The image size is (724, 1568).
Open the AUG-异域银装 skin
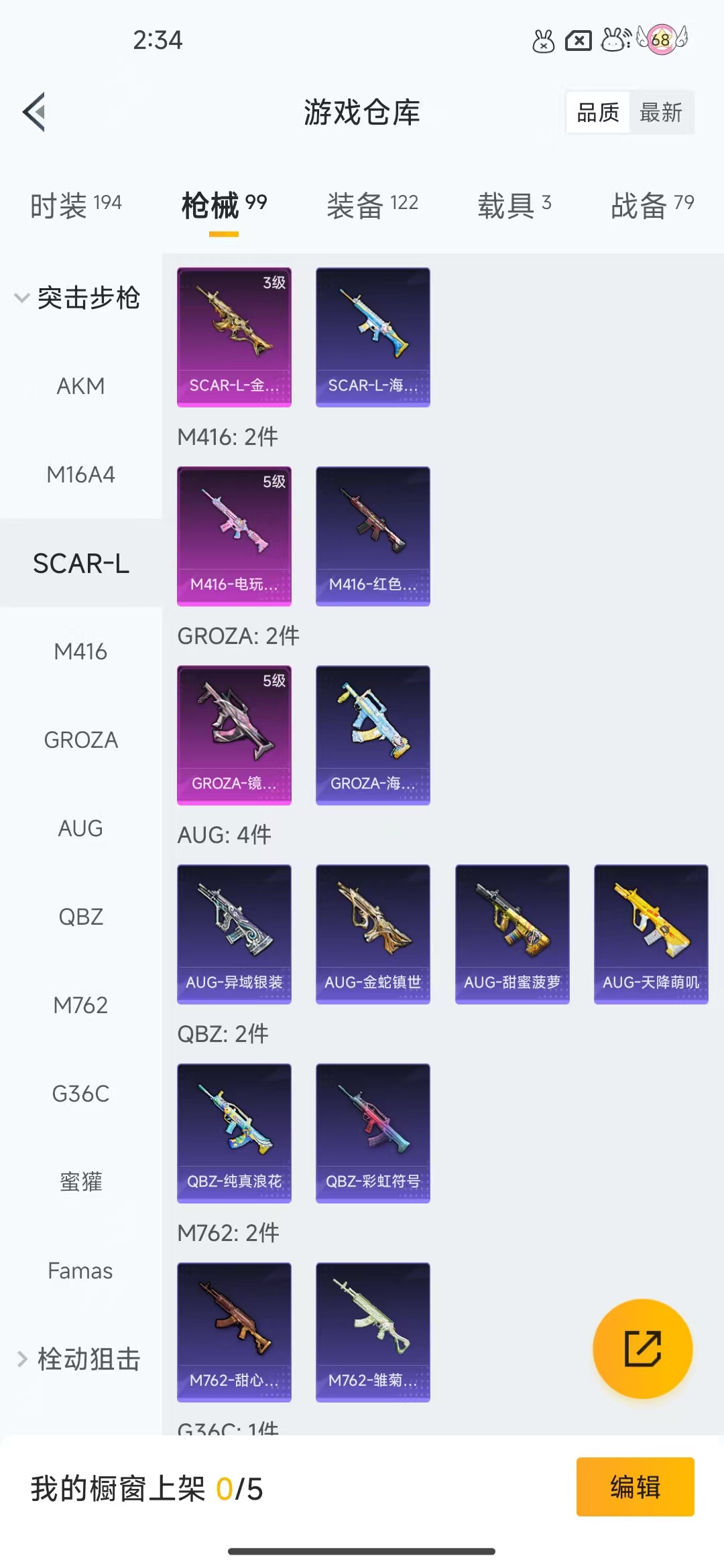pyautogui.click(x=234, y=934)
